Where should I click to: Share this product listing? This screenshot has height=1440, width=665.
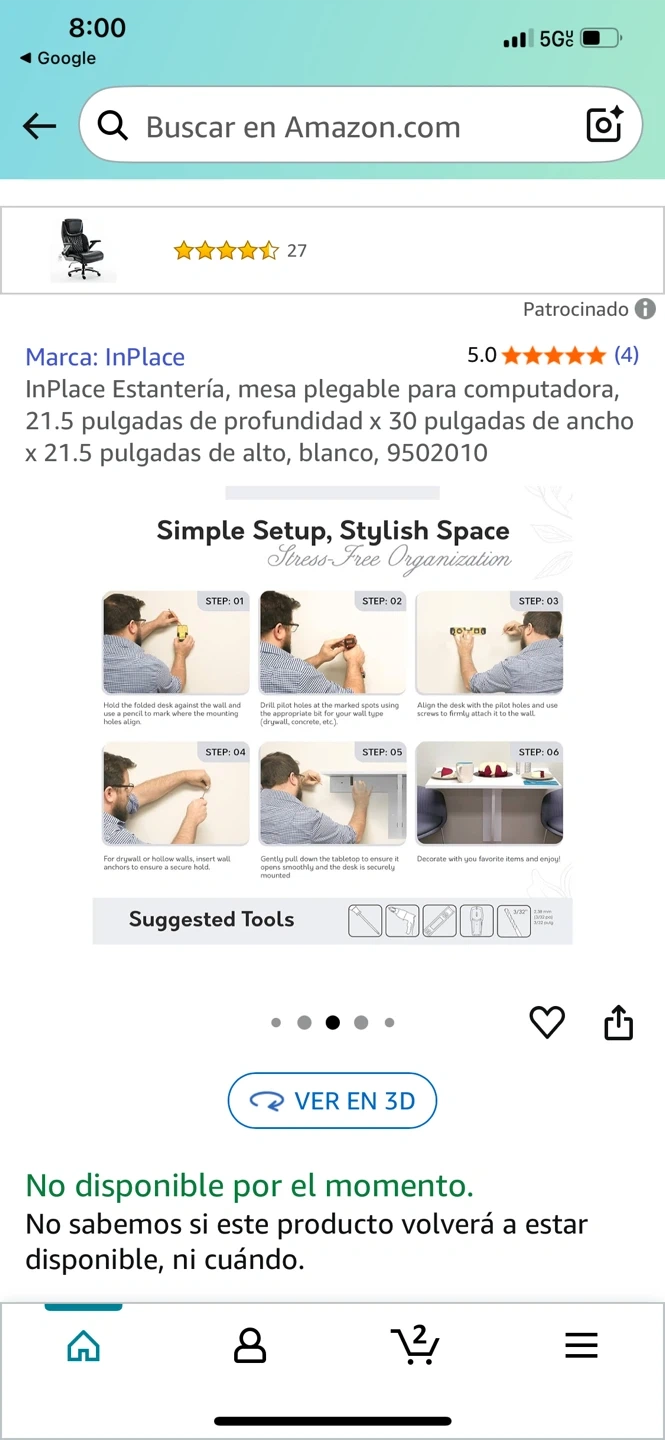click(x=619, y=1022)
